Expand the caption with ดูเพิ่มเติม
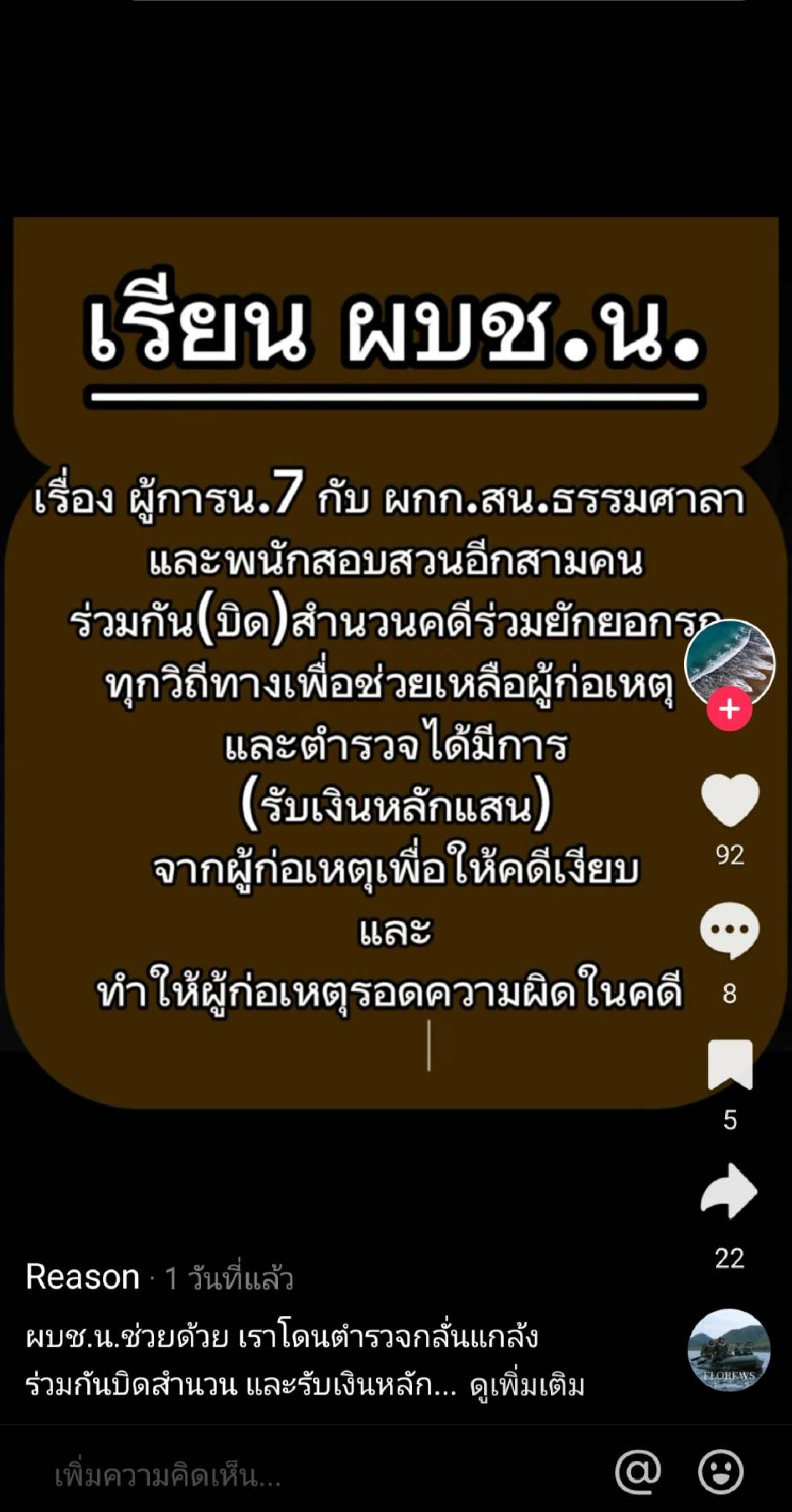Screen dimensions: 792x1512 pos(527,1388)
